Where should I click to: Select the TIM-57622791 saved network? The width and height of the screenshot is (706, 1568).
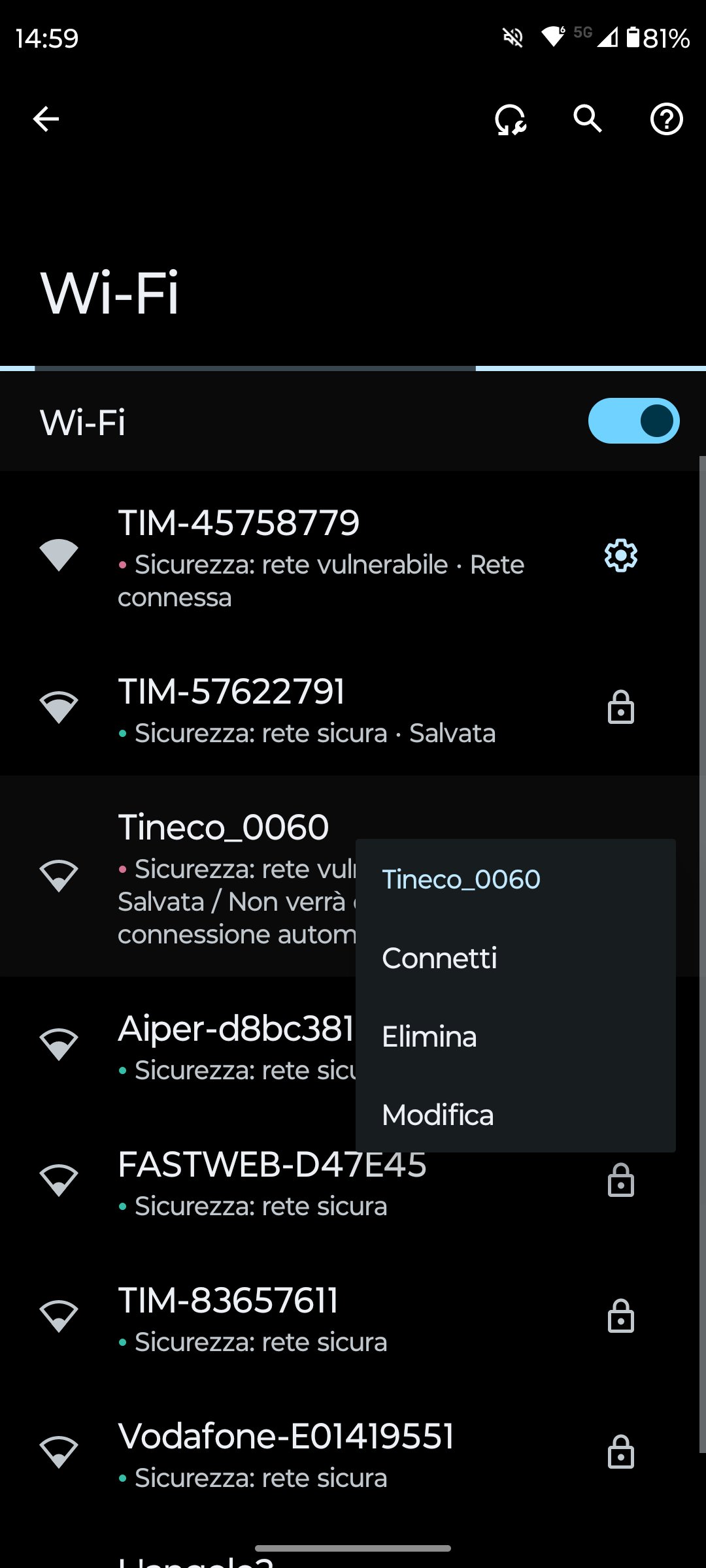point(353,709)
